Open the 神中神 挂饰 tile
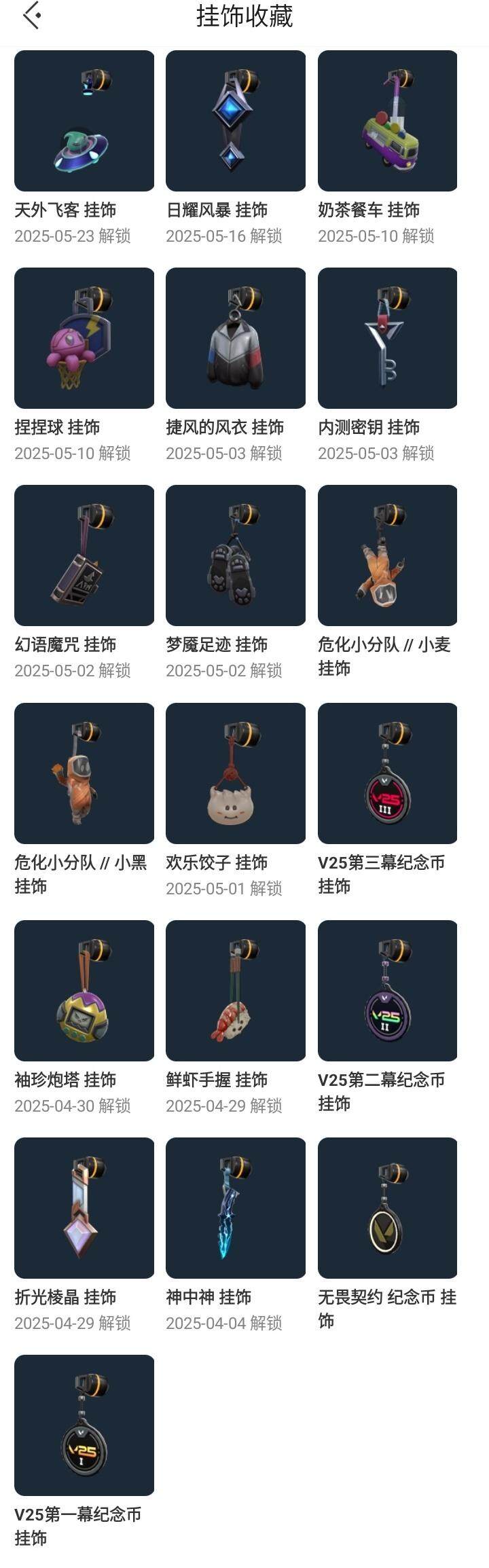This screenshot has width=489, height=1568. pos(236,1208)
